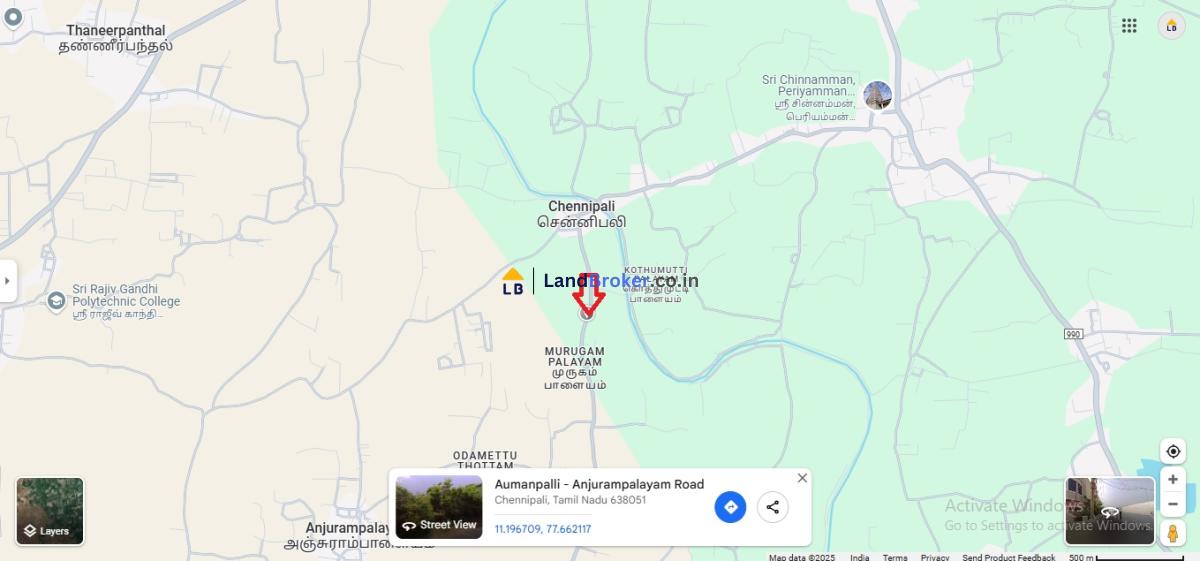This screenshot has width=1200, height=561.
Task: Show my current location
Action: point(1172,451)
